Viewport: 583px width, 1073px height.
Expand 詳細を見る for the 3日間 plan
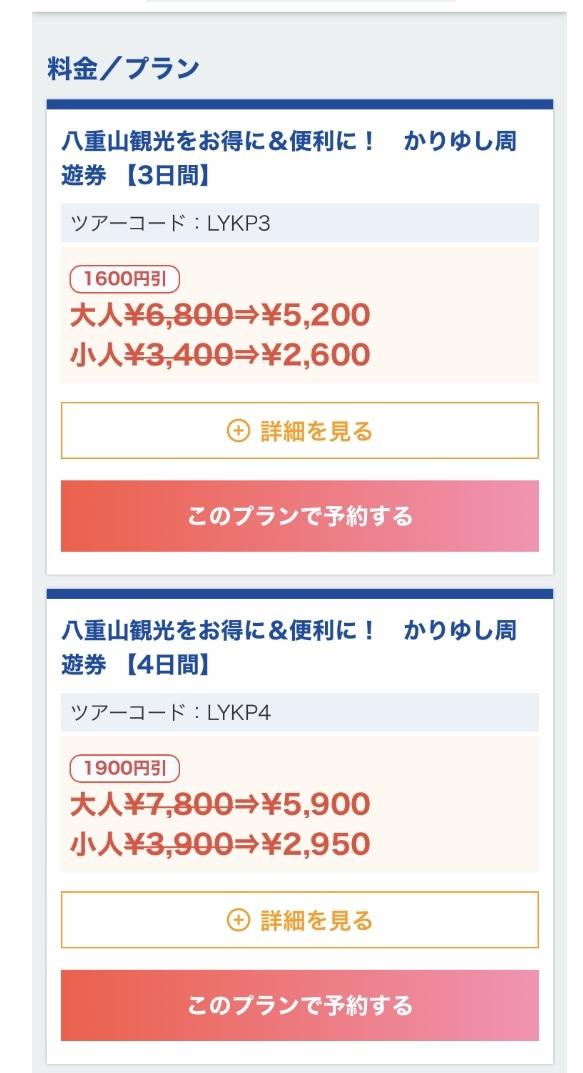coord(300,430)
